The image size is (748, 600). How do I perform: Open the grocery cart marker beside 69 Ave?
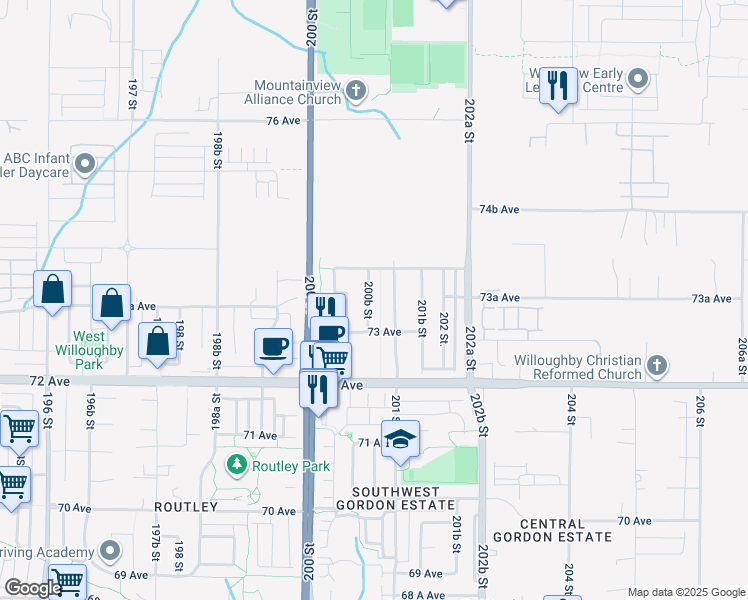point(66,581)
